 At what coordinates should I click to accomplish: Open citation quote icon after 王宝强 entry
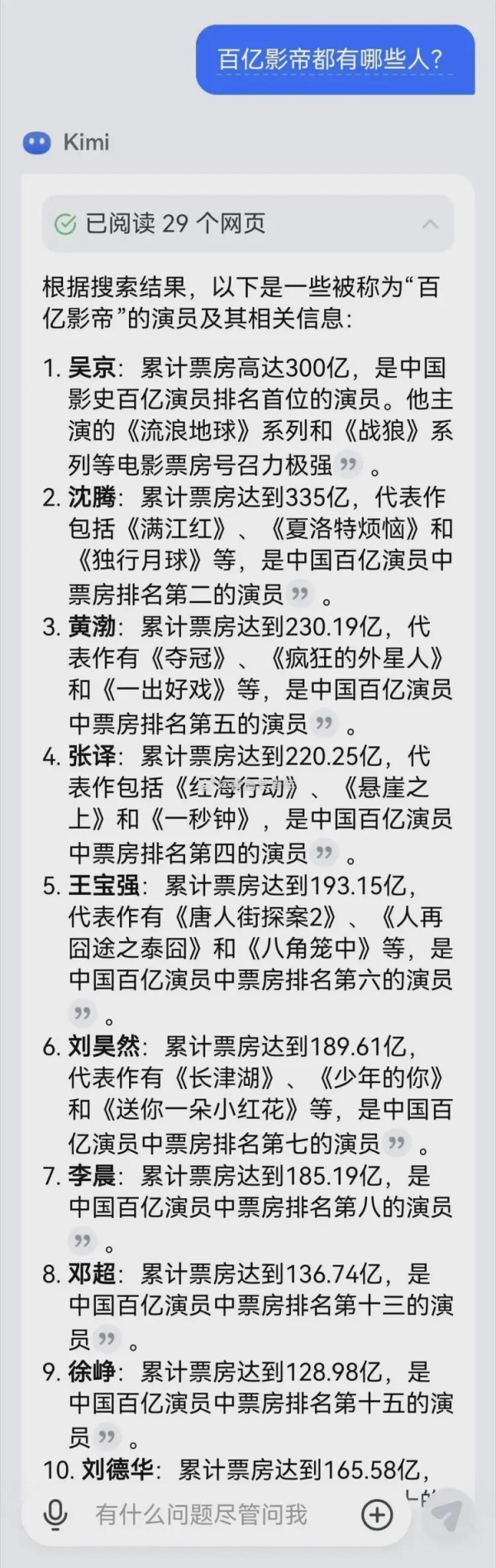pos(82,1013)
